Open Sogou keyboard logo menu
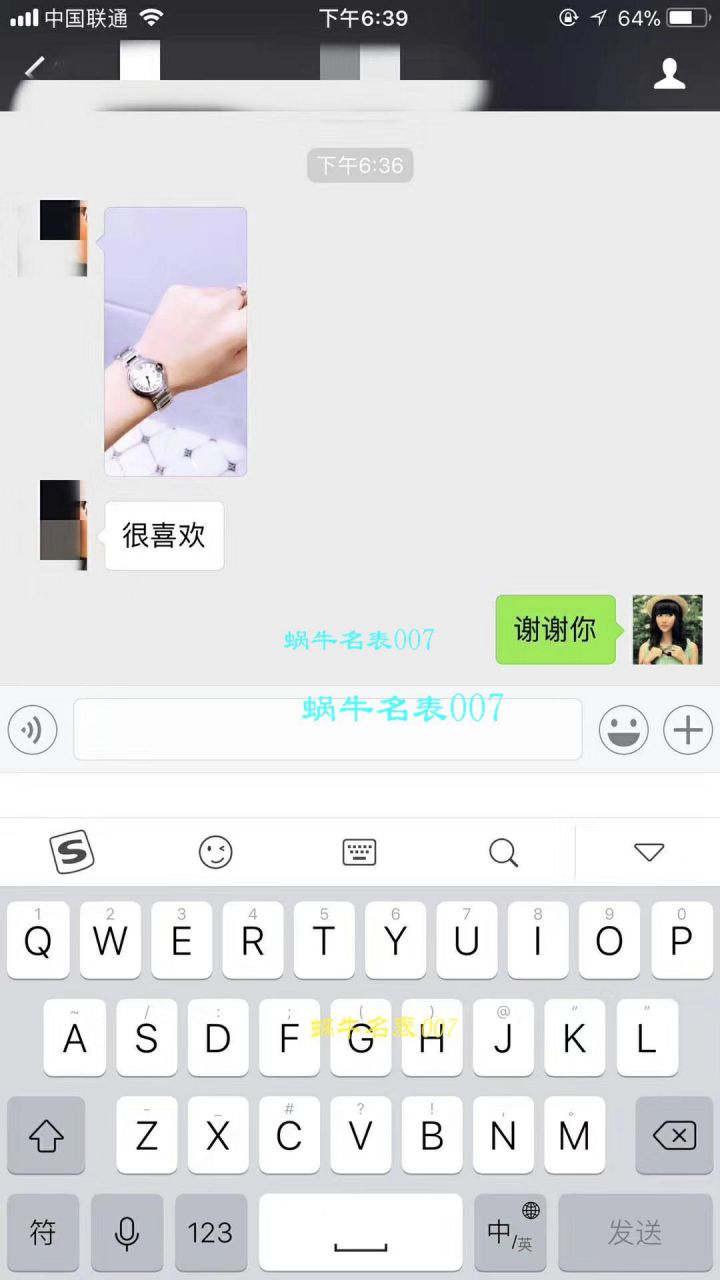The image size is (720, 1280). [x=72, y=852]
